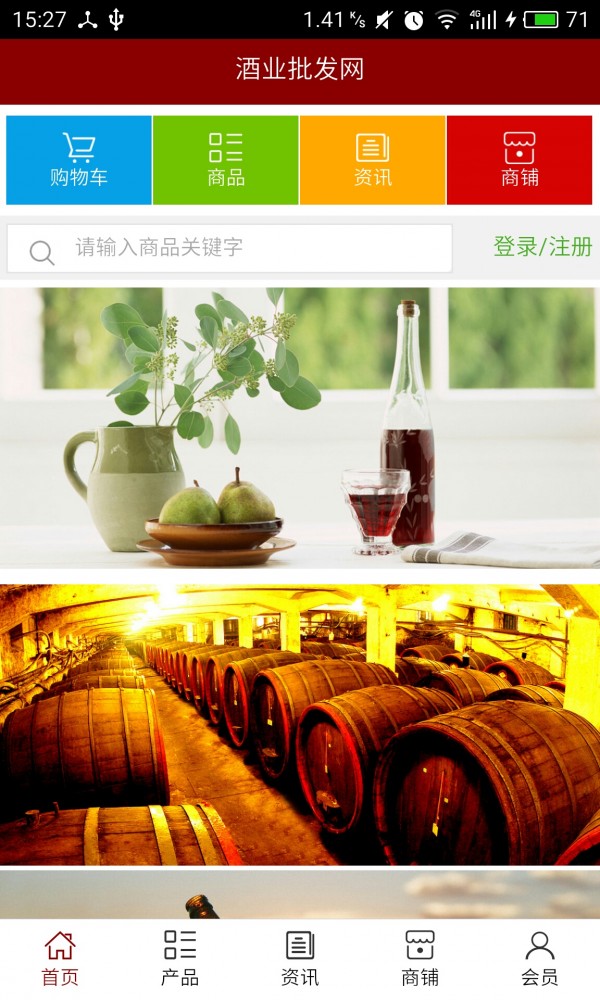Open the red 商铺 shops tile
Viewport: 600px width, 1000px height.
click(519, 160)
